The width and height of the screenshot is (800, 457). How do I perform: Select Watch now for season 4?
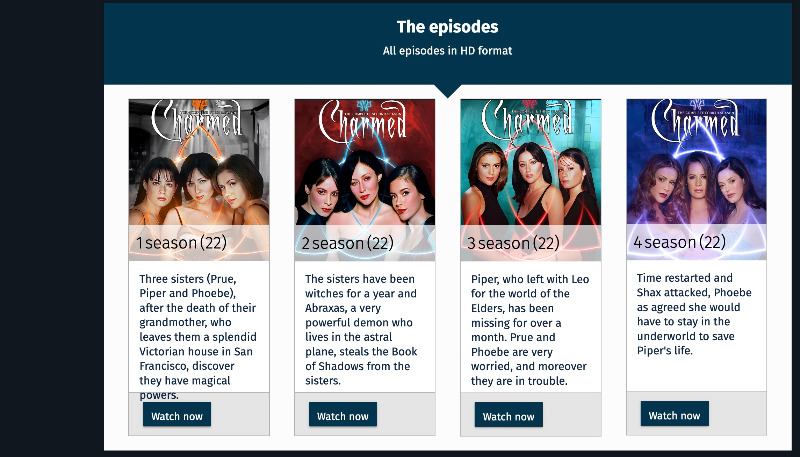[x=675, y=414]
